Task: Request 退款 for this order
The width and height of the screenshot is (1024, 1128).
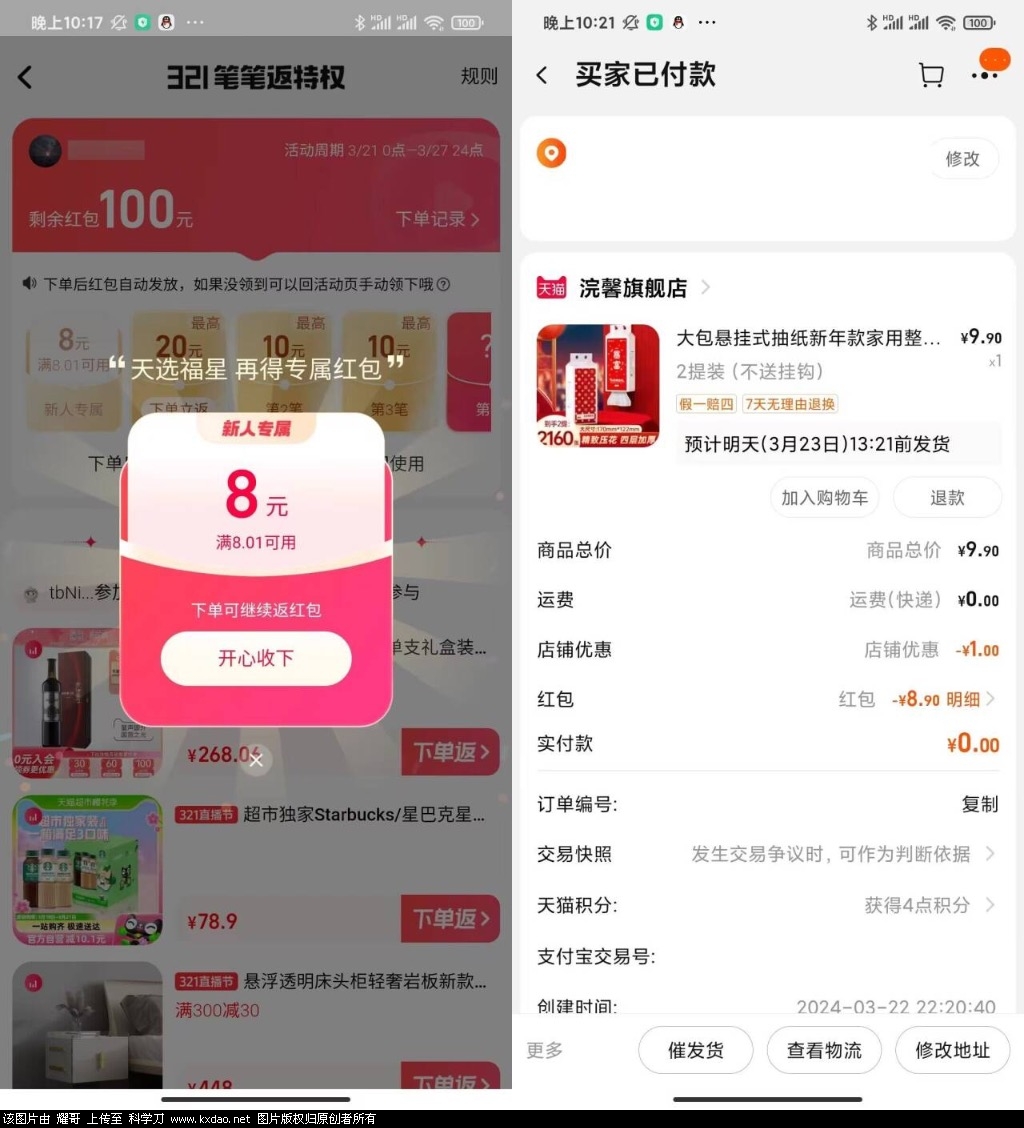Action: tap(946, 497)
